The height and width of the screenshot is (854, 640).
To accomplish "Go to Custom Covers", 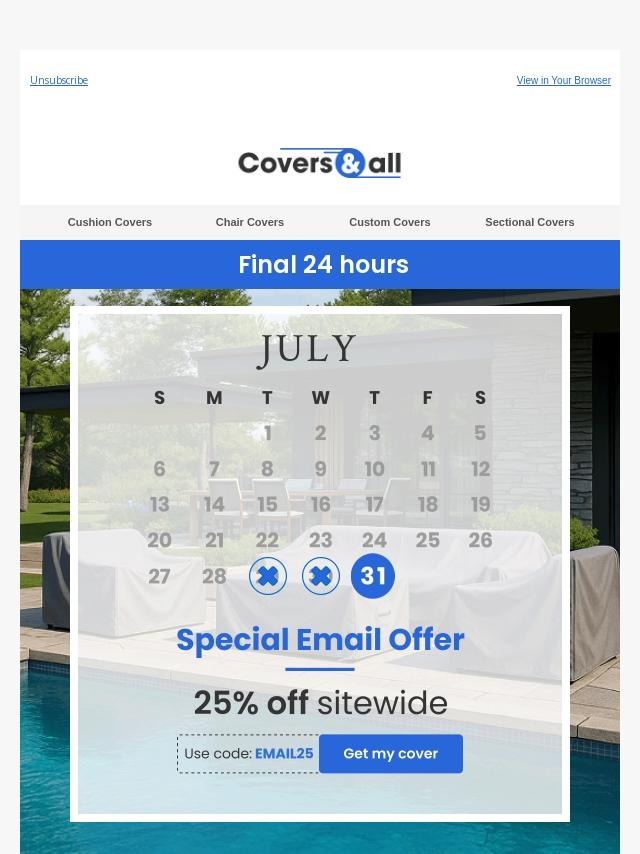I will pyautogui.click(x=389, y=222).
